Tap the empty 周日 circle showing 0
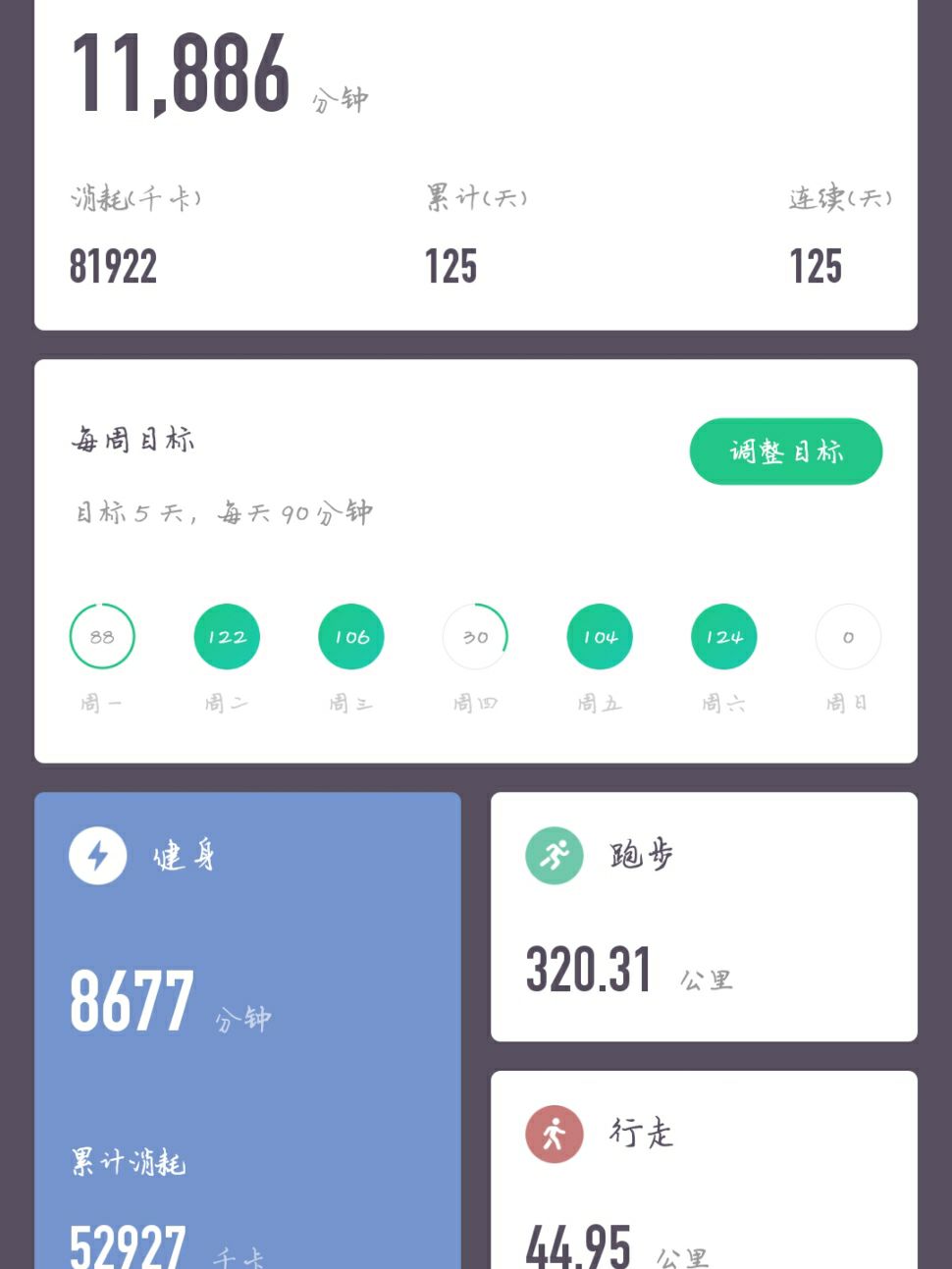The image size is (952, 1269). click(848, 636)
